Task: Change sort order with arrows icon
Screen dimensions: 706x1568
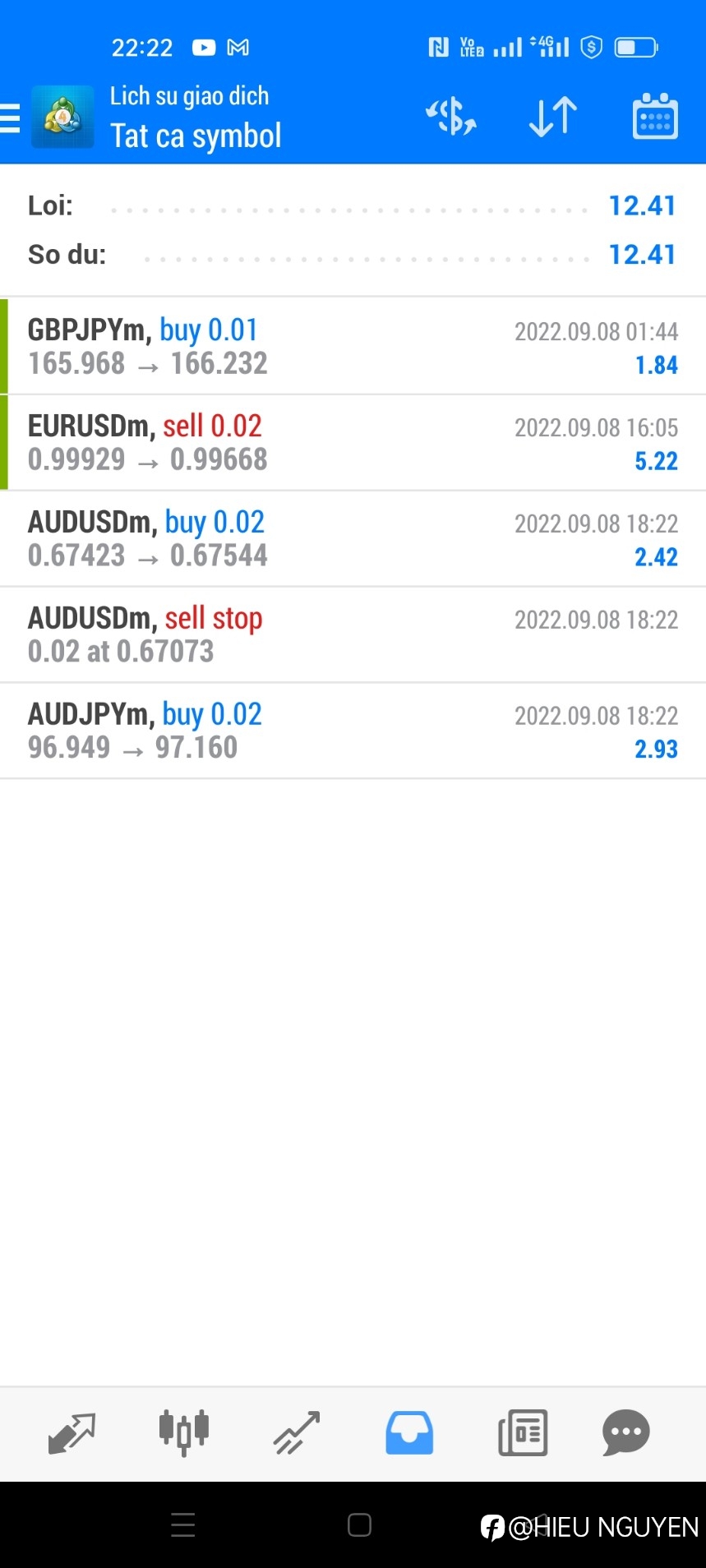Action: pos(553,117)
